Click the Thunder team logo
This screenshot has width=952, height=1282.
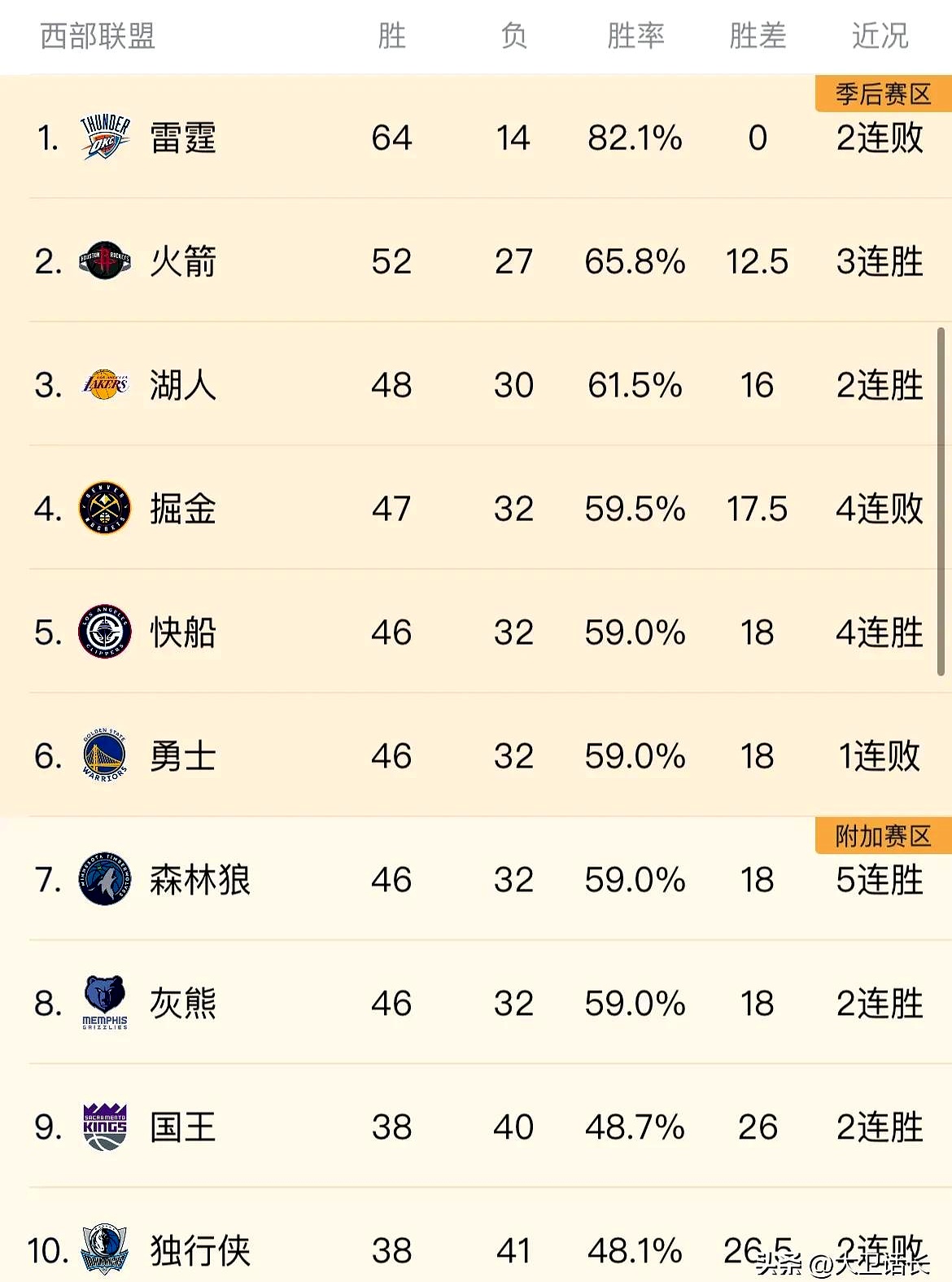click(103, 137)
